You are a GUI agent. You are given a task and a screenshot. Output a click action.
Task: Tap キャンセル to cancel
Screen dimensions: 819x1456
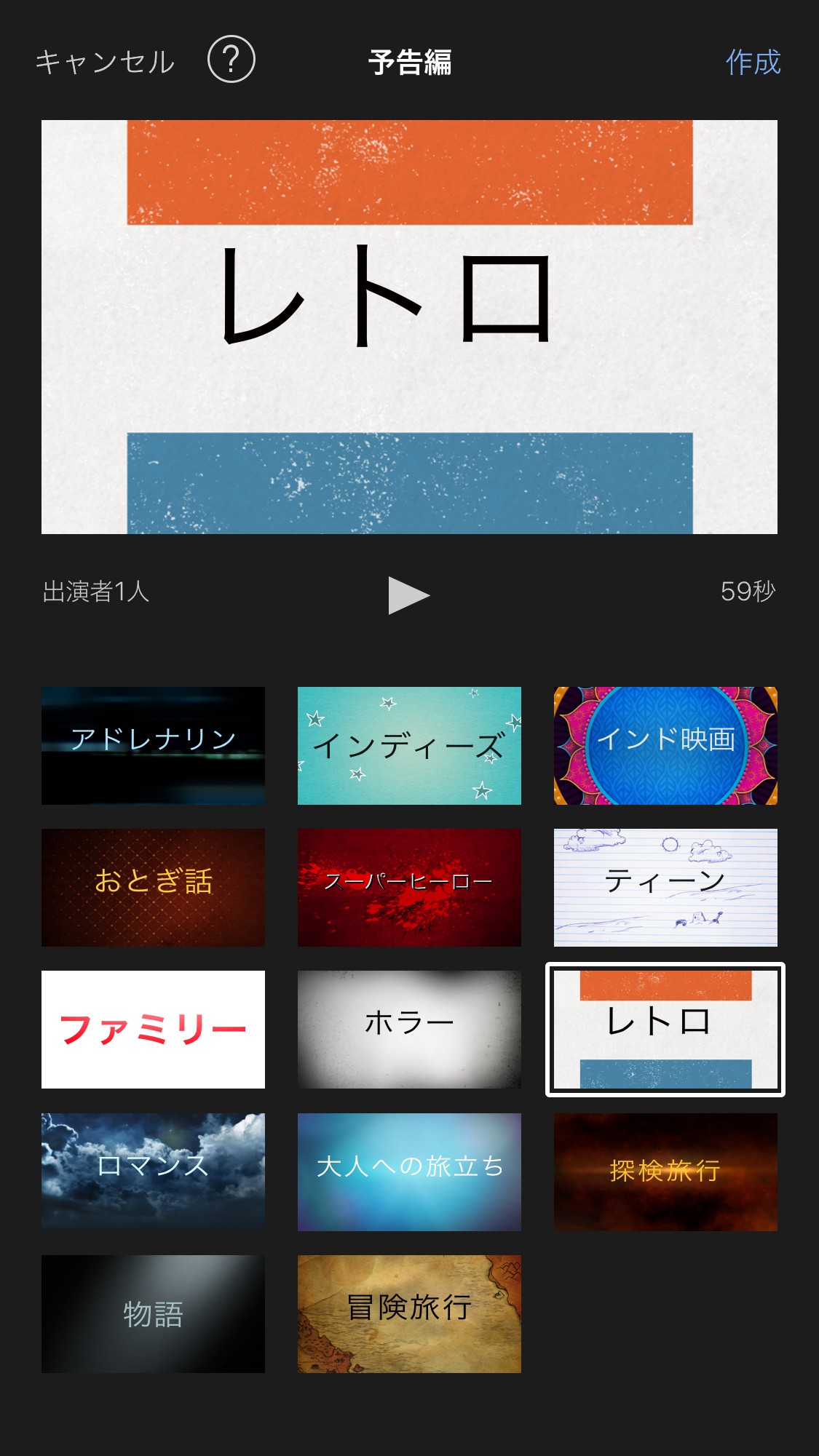105,62
